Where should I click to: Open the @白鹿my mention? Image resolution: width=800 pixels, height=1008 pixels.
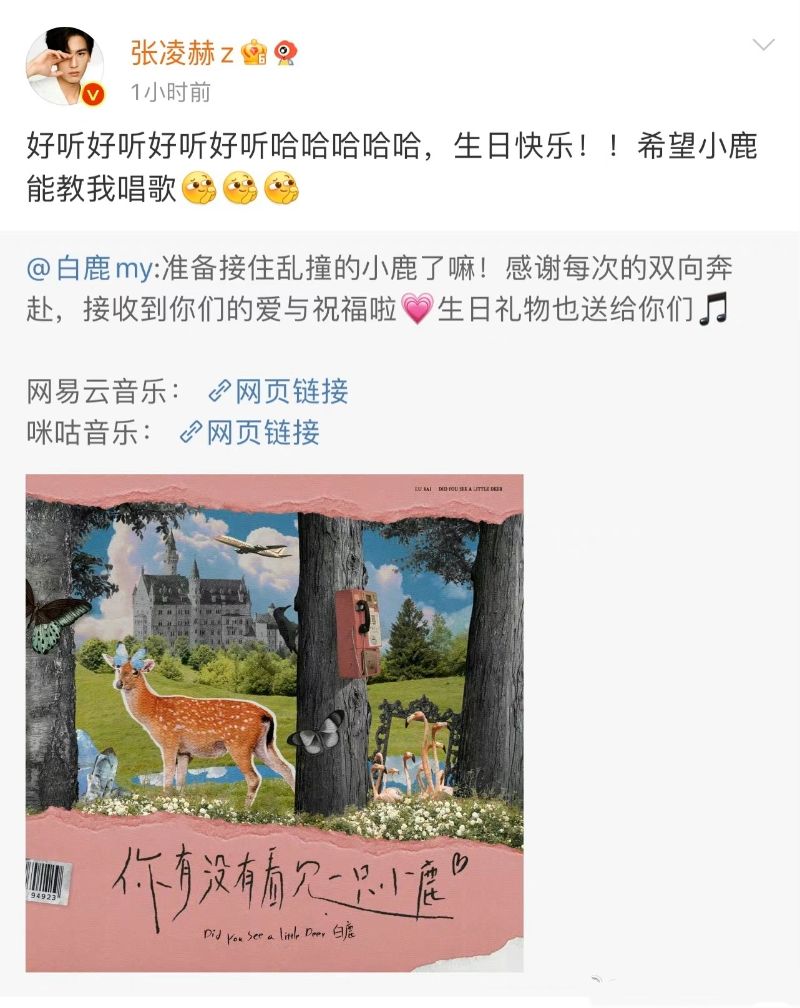pyautogui.click(x=88, y=269)
